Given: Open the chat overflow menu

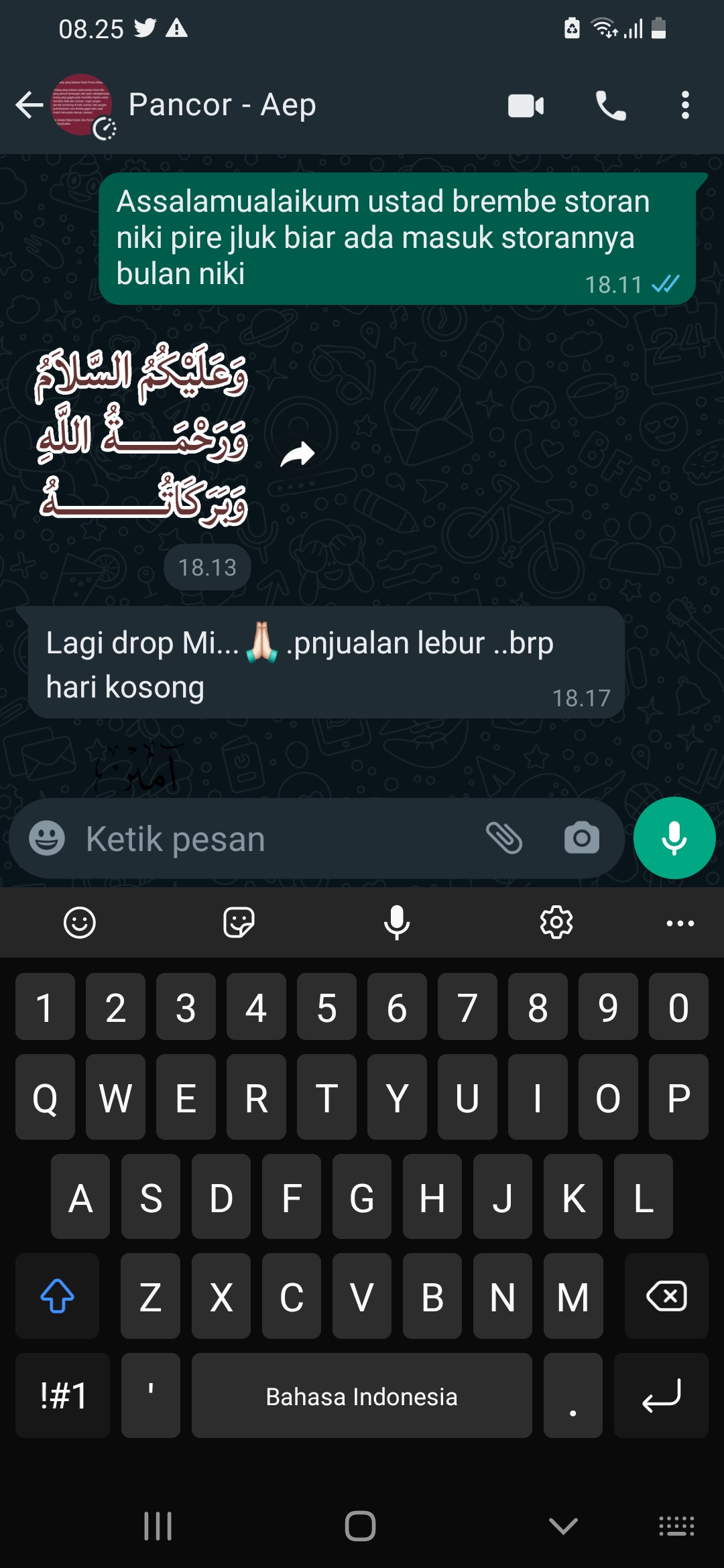Looking at the screenshot, I should (x=684, y=105).
